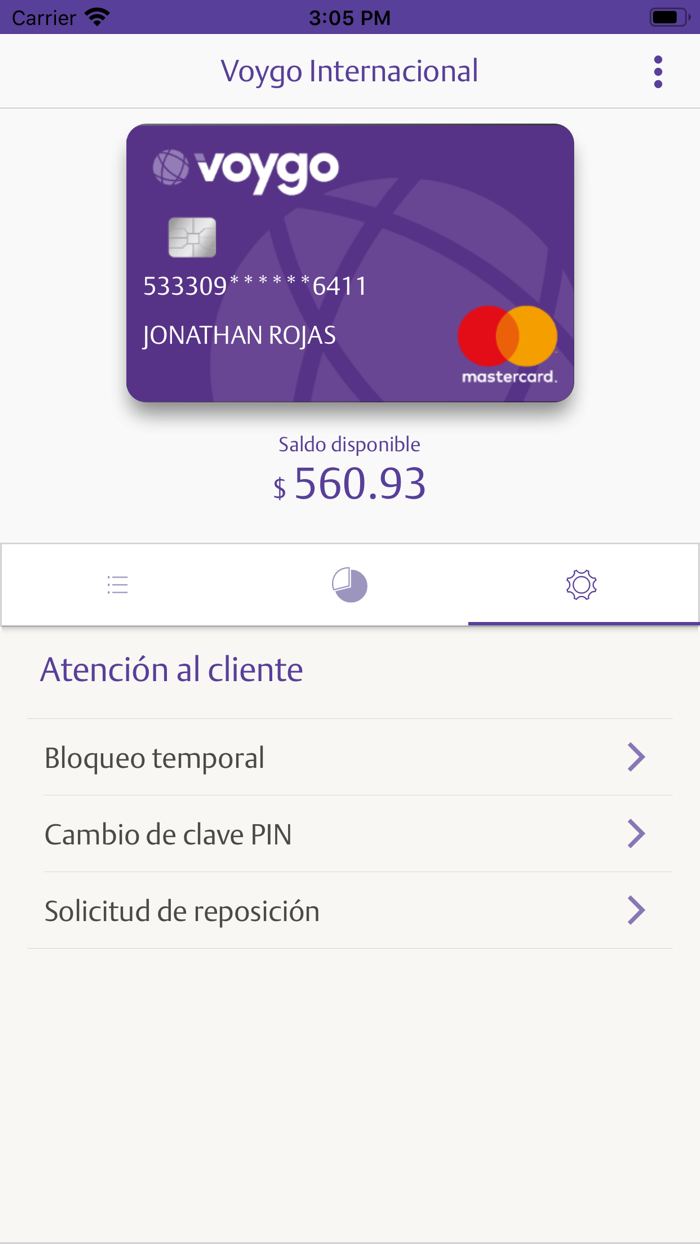Select the settings gear tab
700x1244 pixels.
click(x=581, y=585)
